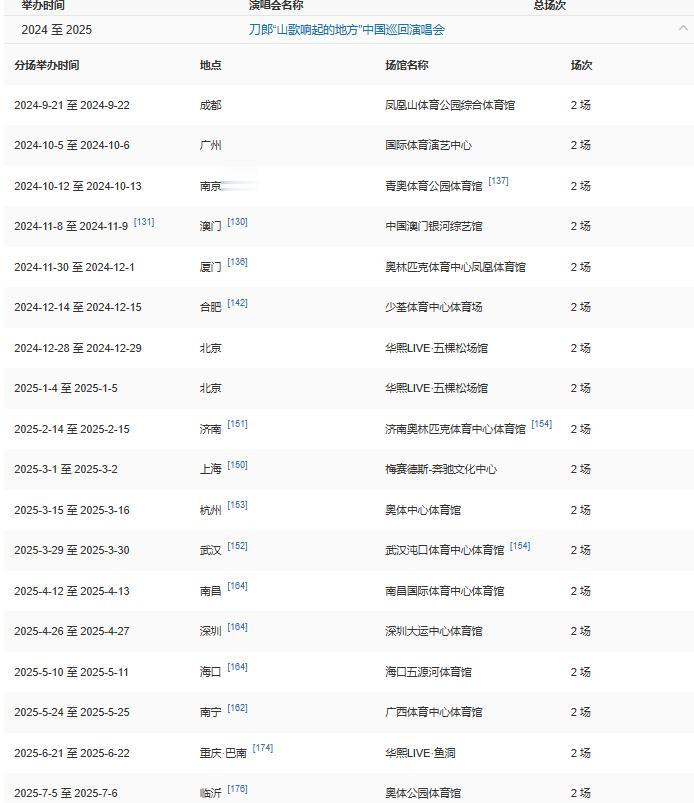694x803 pixels.
Task: Open reference [153] next to 杭州
Action: 237,505
